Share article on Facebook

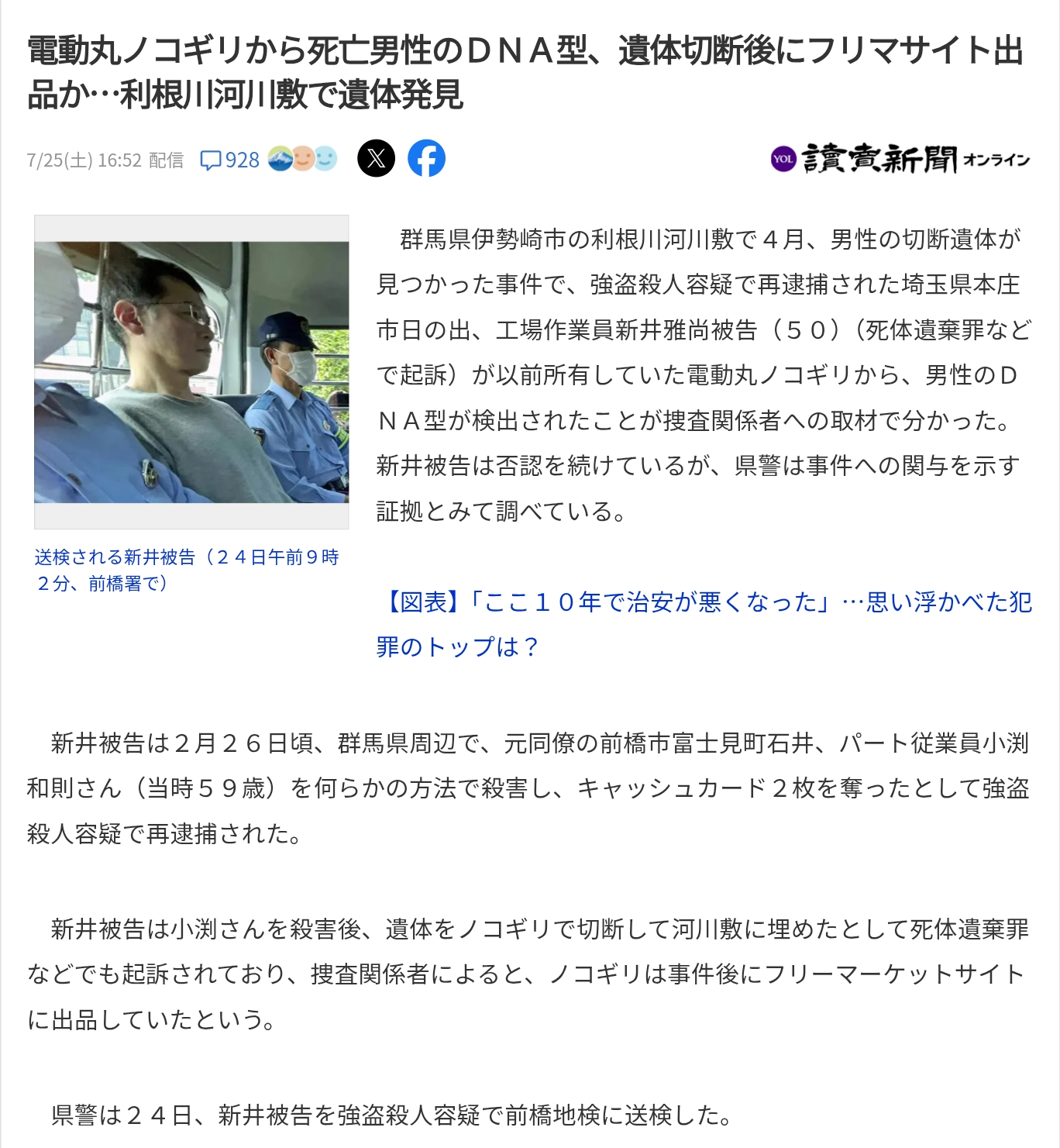[427, 159]
